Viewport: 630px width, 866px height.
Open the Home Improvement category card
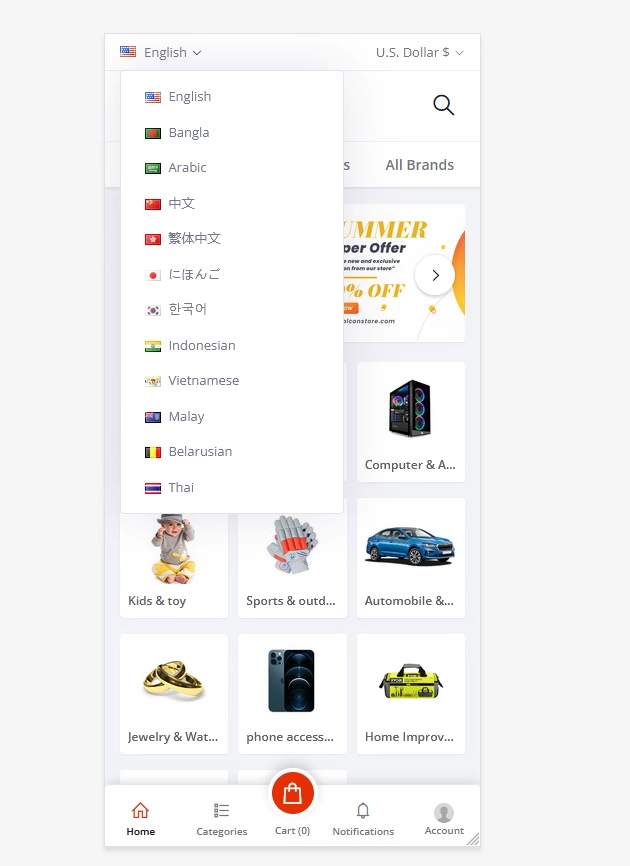(410, 693)
